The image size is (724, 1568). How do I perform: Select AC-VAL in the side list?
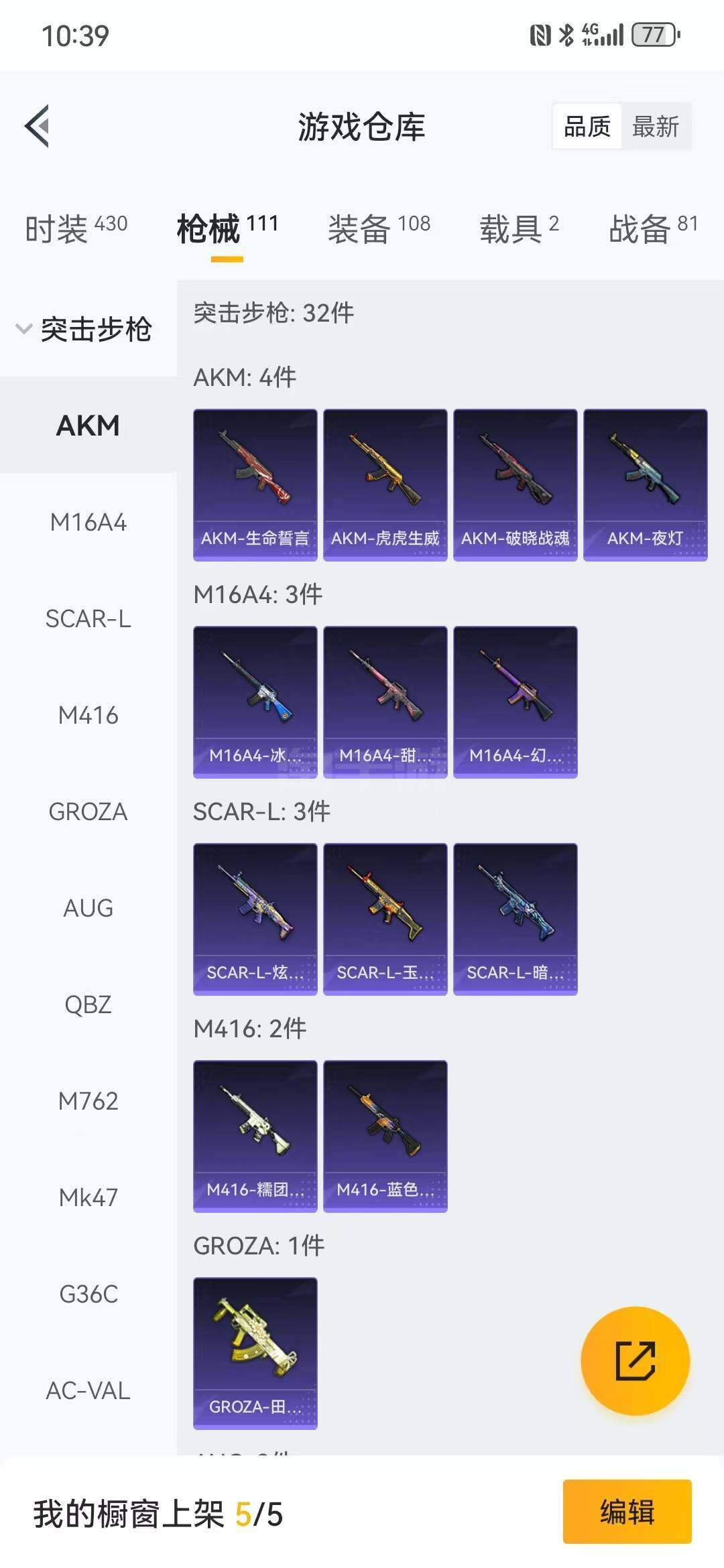(x=88, y=1390)
